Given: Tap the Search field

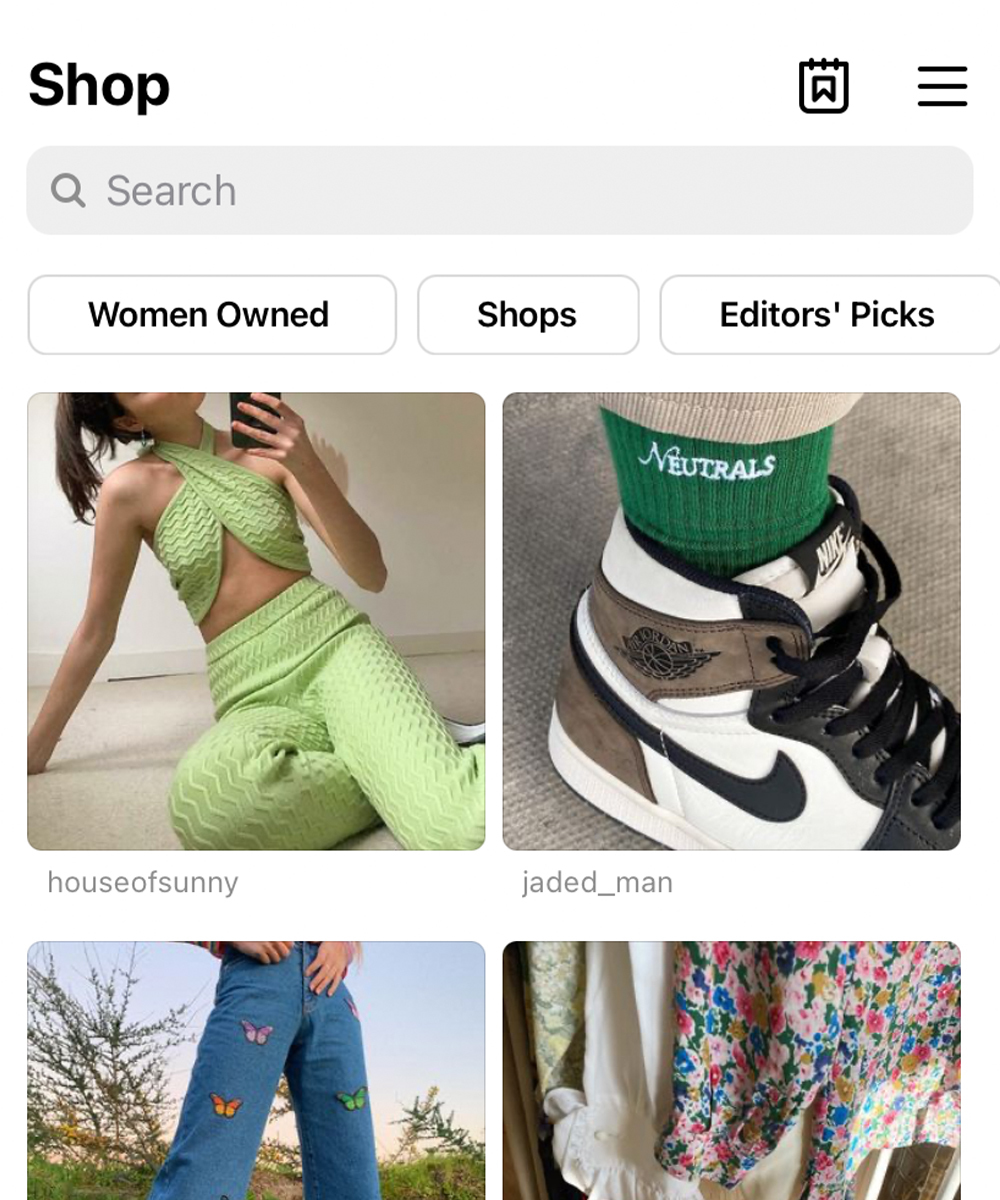Looking at the screenshot, I should point(499,191).
